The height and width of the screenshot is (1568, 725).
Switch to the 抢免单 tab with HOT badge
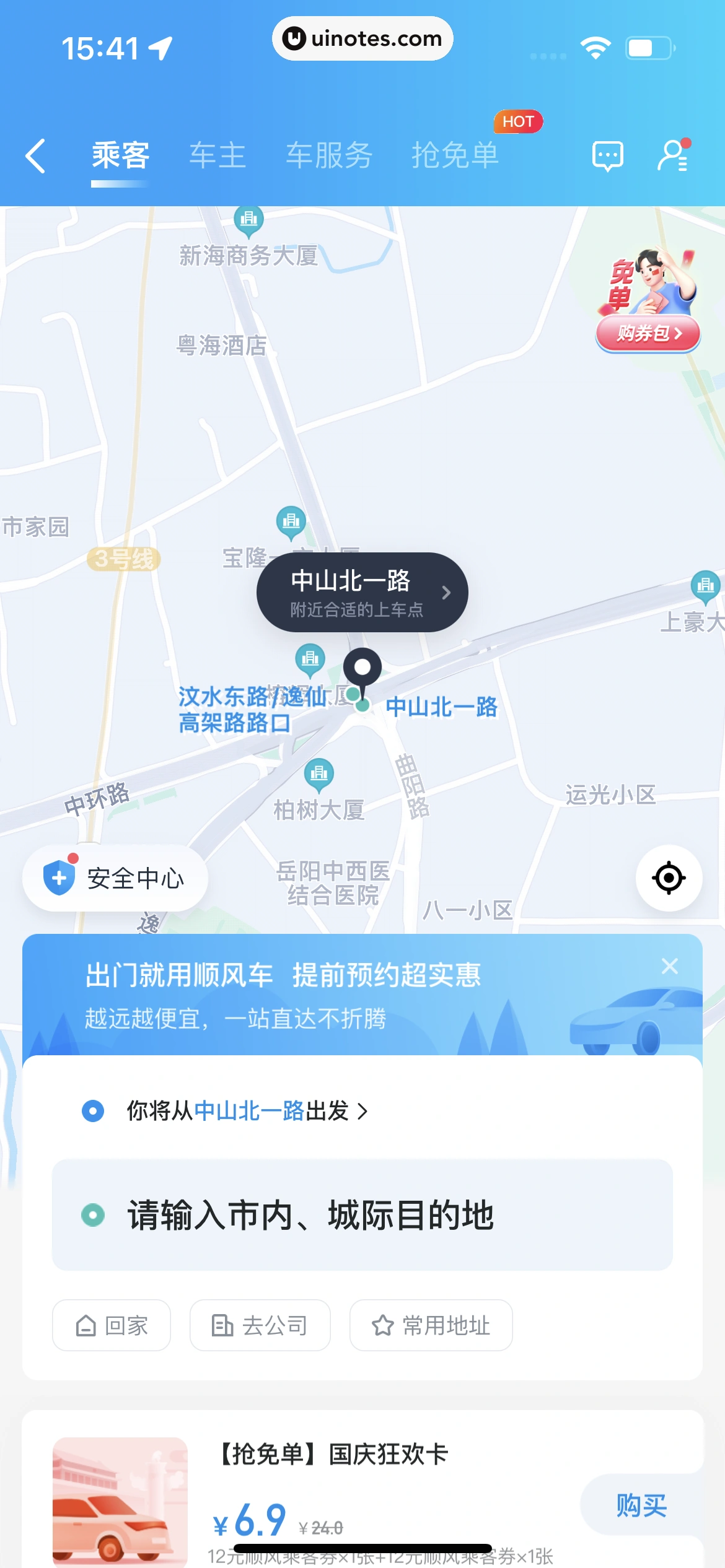(x=457, y=155)
